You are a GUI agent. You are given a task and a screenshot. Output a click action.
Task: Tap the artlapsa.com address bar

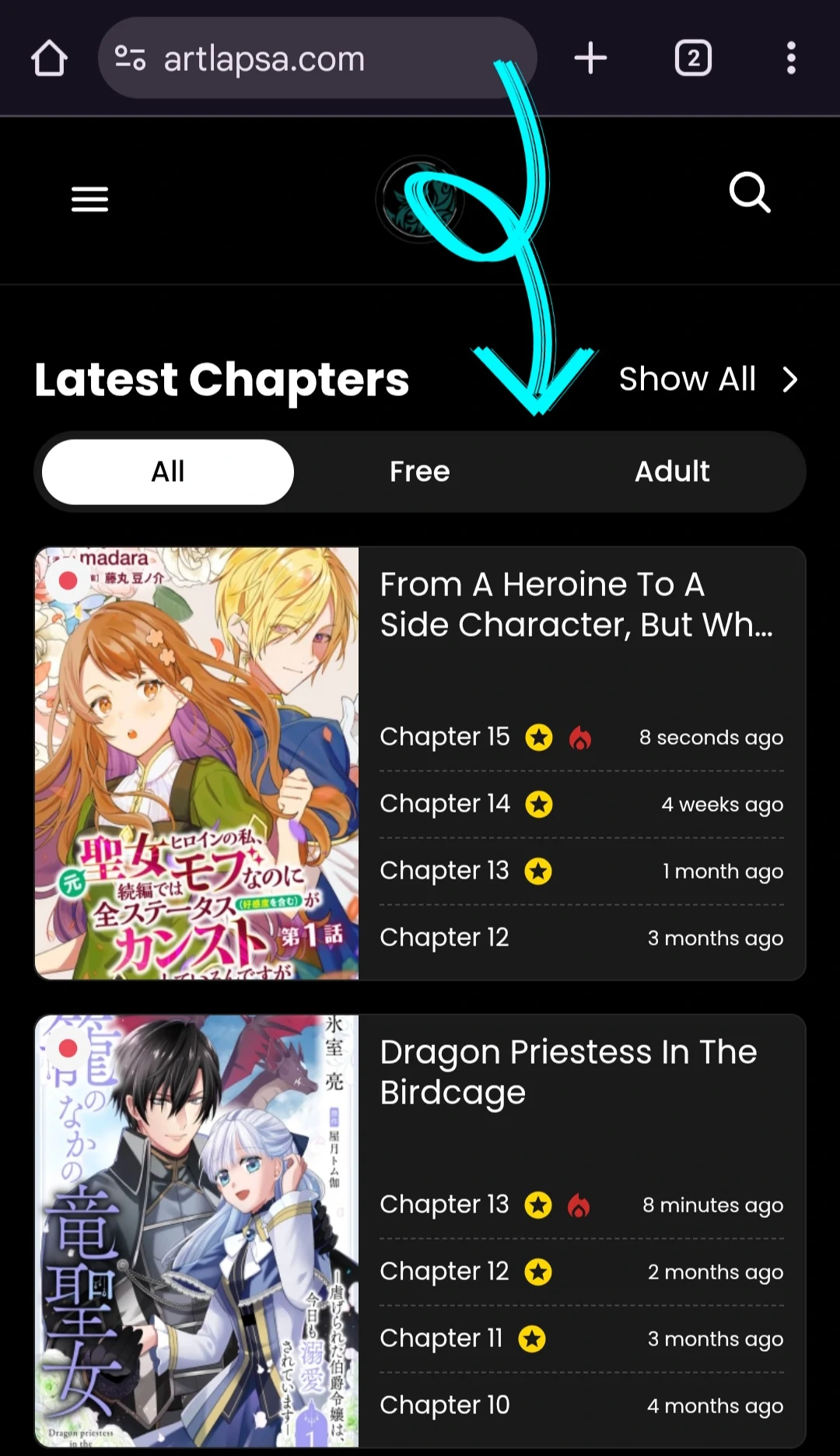click(x=311, y=58)
